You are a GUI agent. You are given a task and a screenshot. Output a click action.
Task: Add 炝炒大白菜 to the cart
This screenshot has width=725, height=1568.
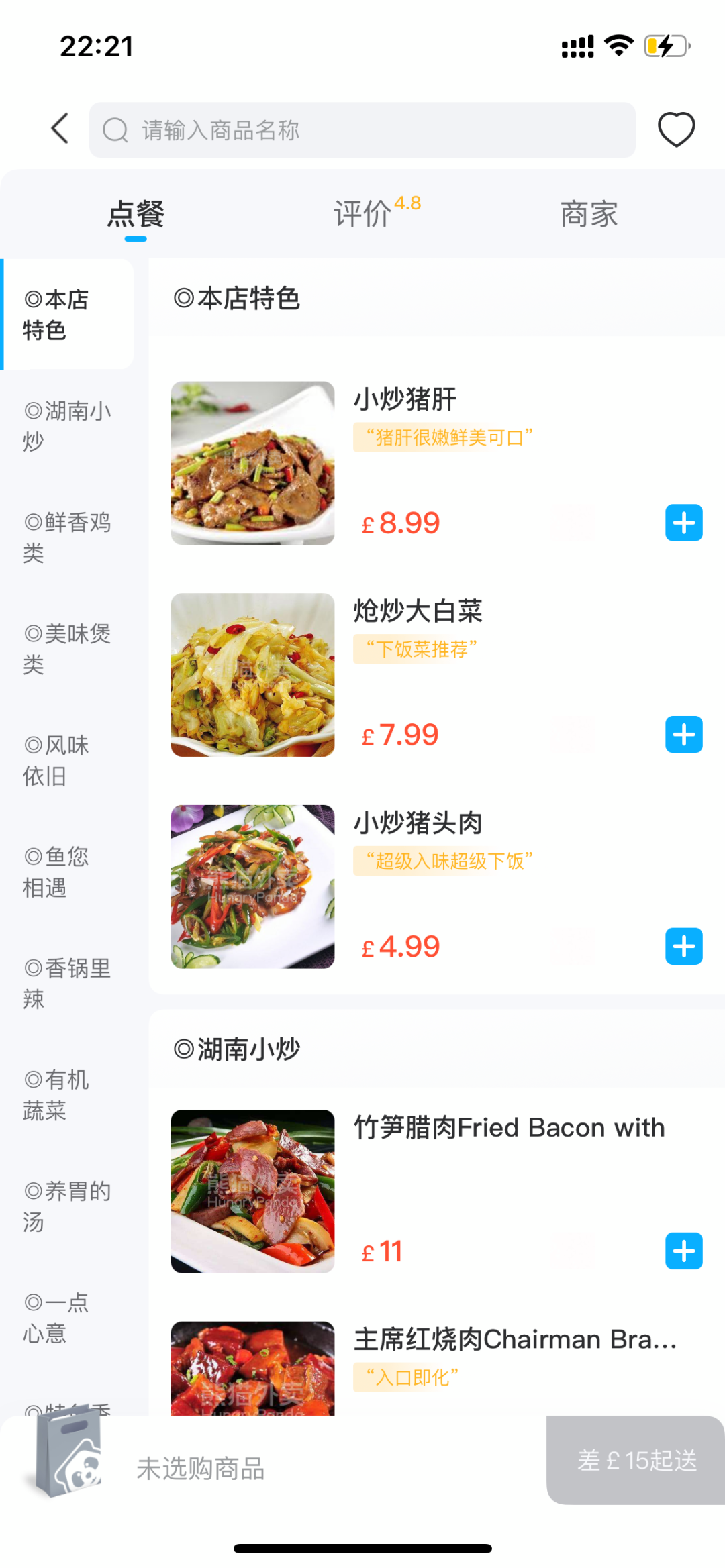click(x=683, y=735)
